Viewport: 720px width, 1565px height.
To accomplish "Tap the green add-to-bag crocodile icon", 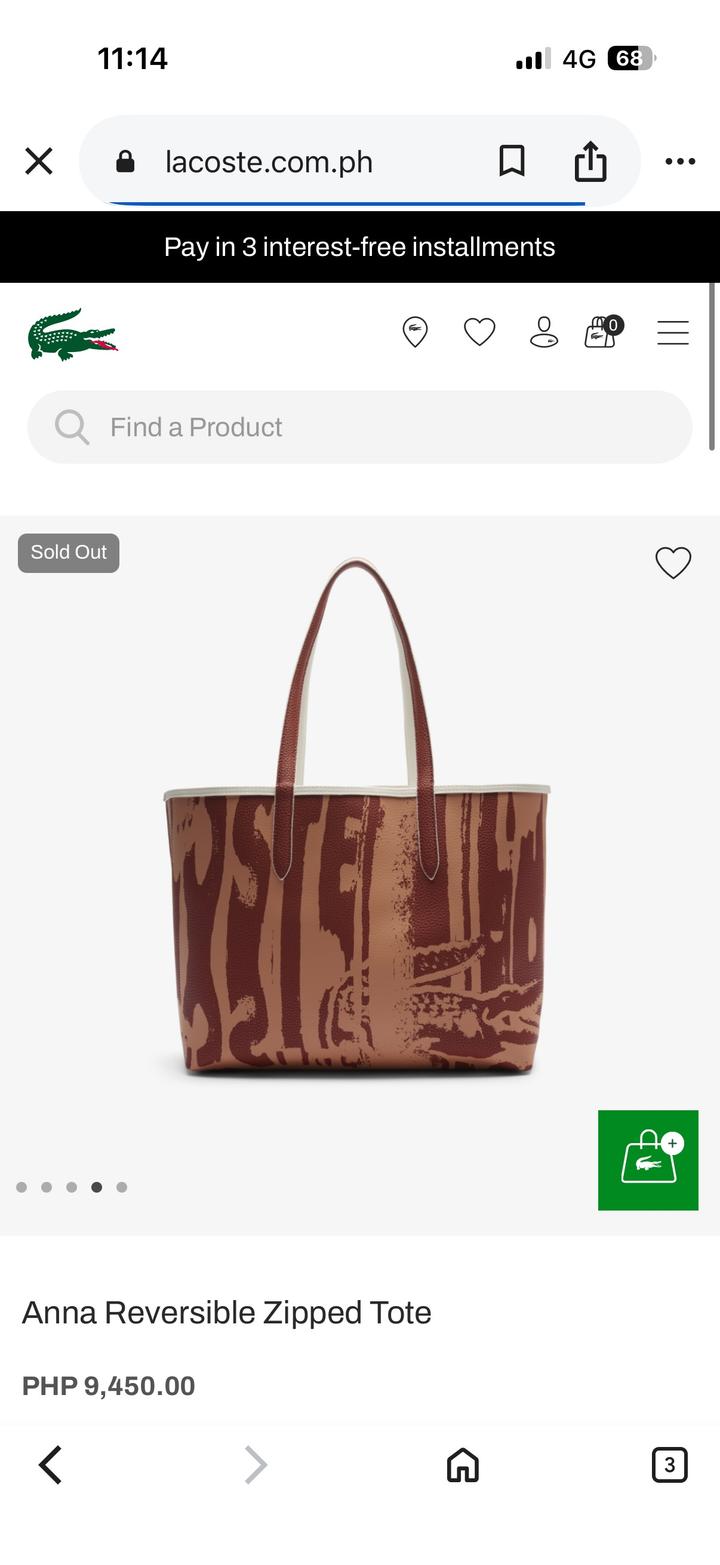I will click(648, 1159).
